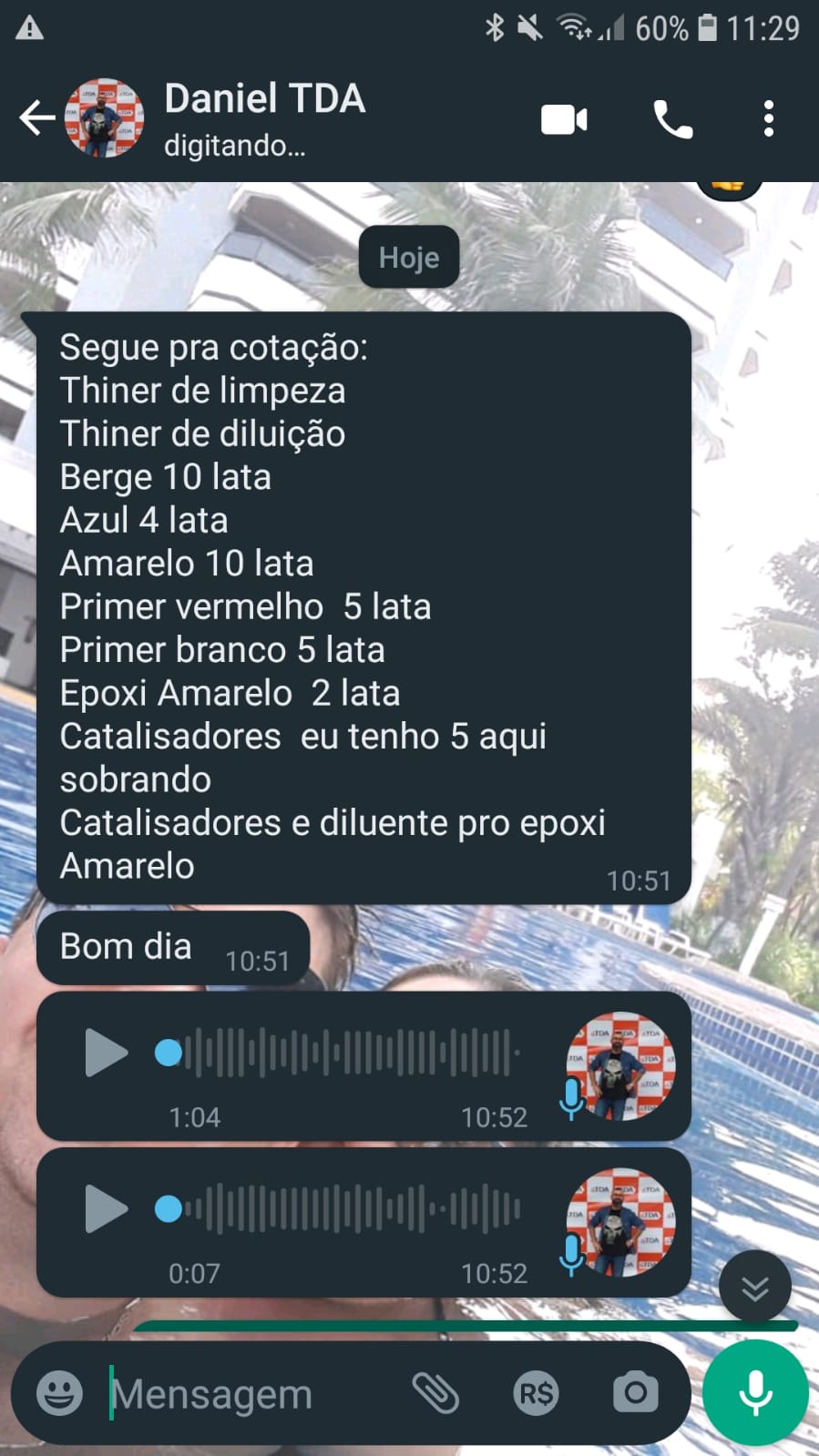This screenshot has width=819, height=1456.
Task: Attach a file with the paperclip
Action: [435, 1393]
